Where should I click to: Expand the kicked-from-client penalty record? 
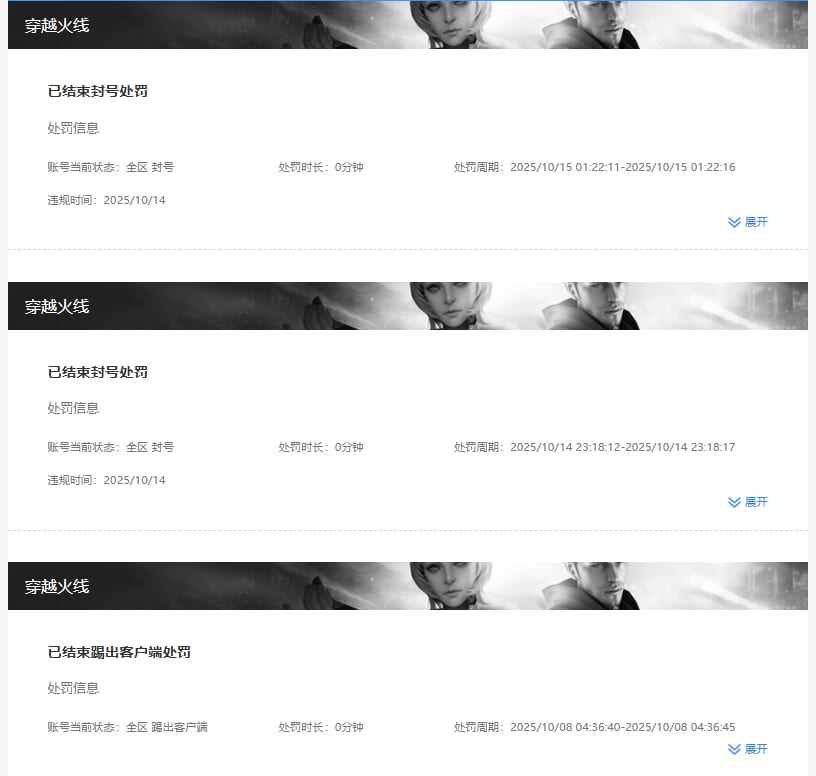point(748,749)
